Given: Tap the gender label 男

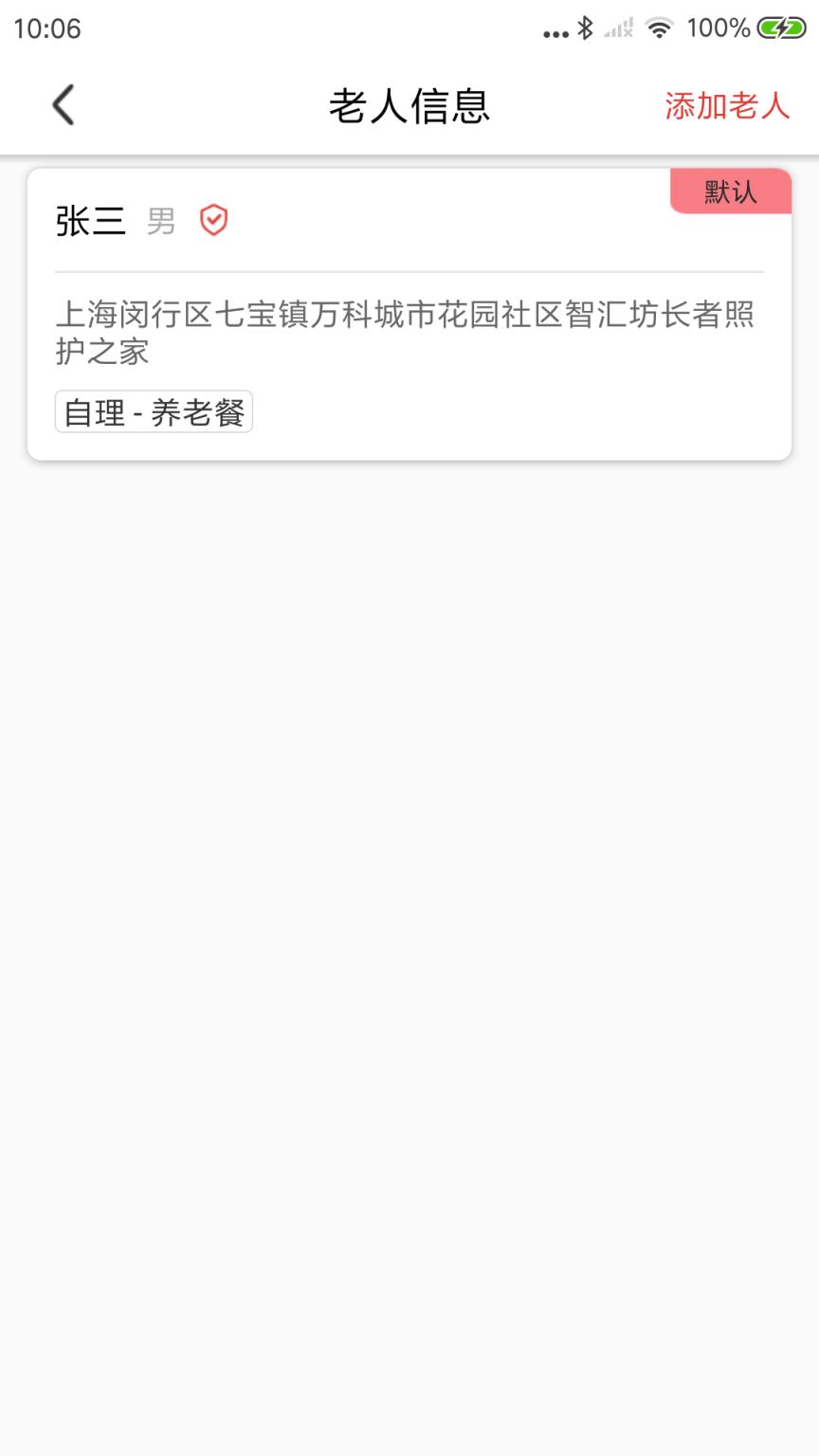Looking at the screenshot, I should click(160, 221).
